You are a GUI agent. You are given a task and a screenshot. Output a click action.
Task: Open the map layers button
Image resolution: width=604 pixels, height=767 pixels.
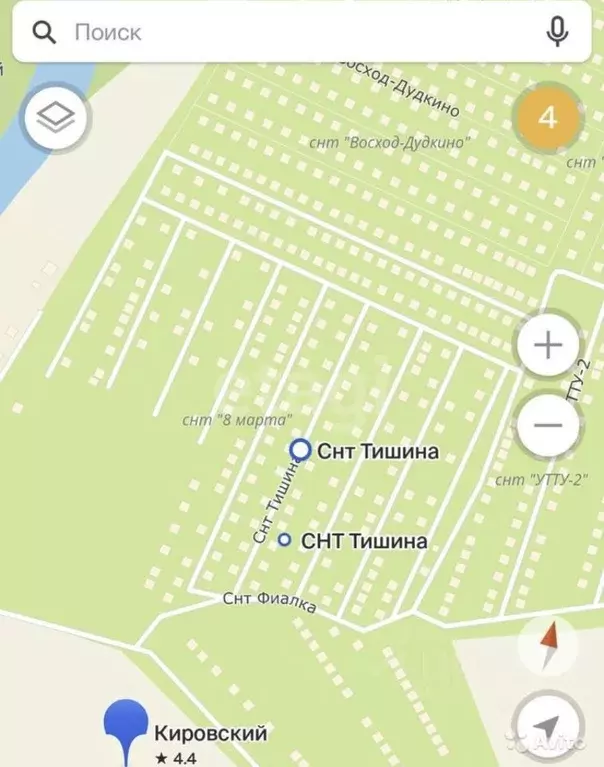click(x=57, y=119)
